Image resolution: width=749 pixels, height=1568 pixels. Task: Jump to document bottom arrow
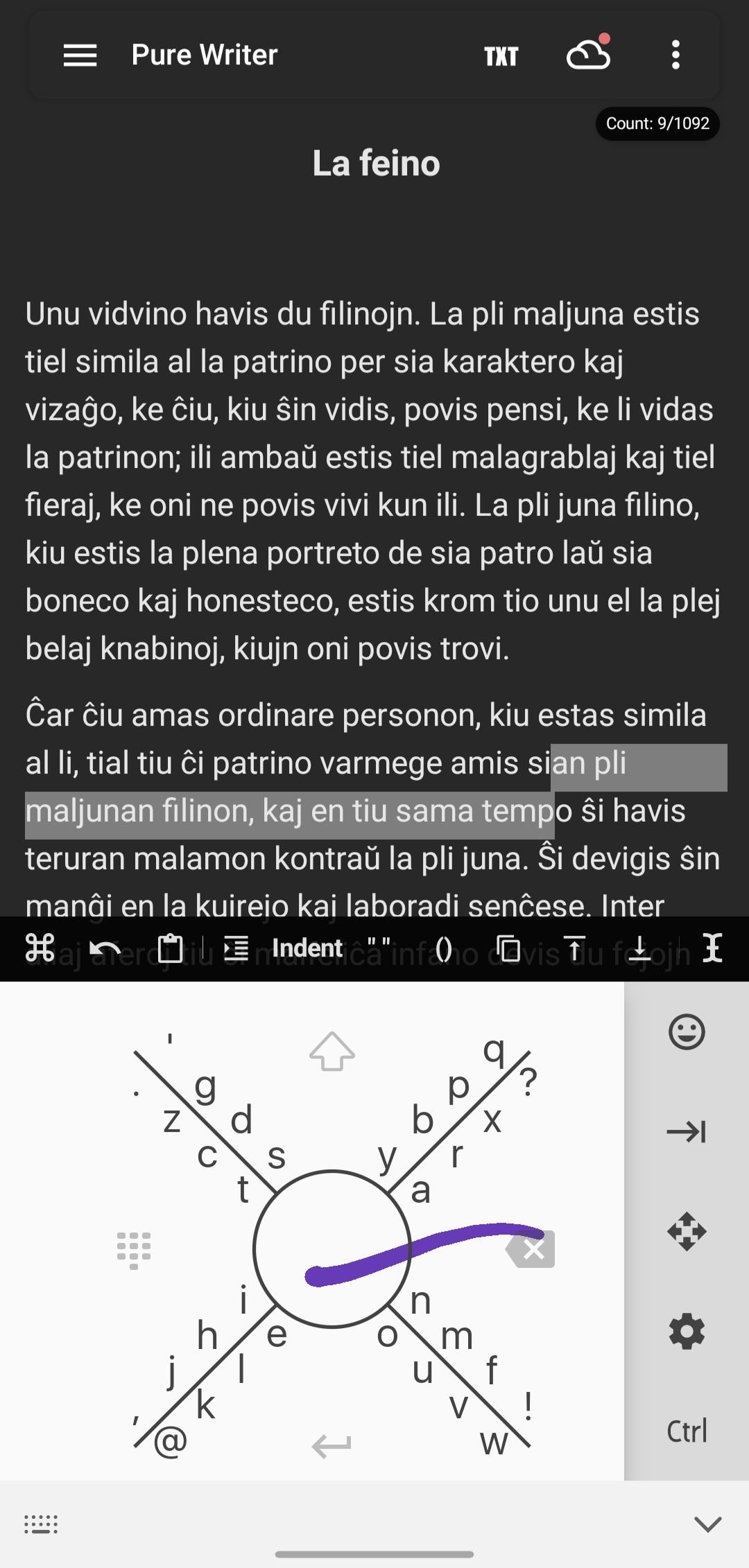[639, 948]
